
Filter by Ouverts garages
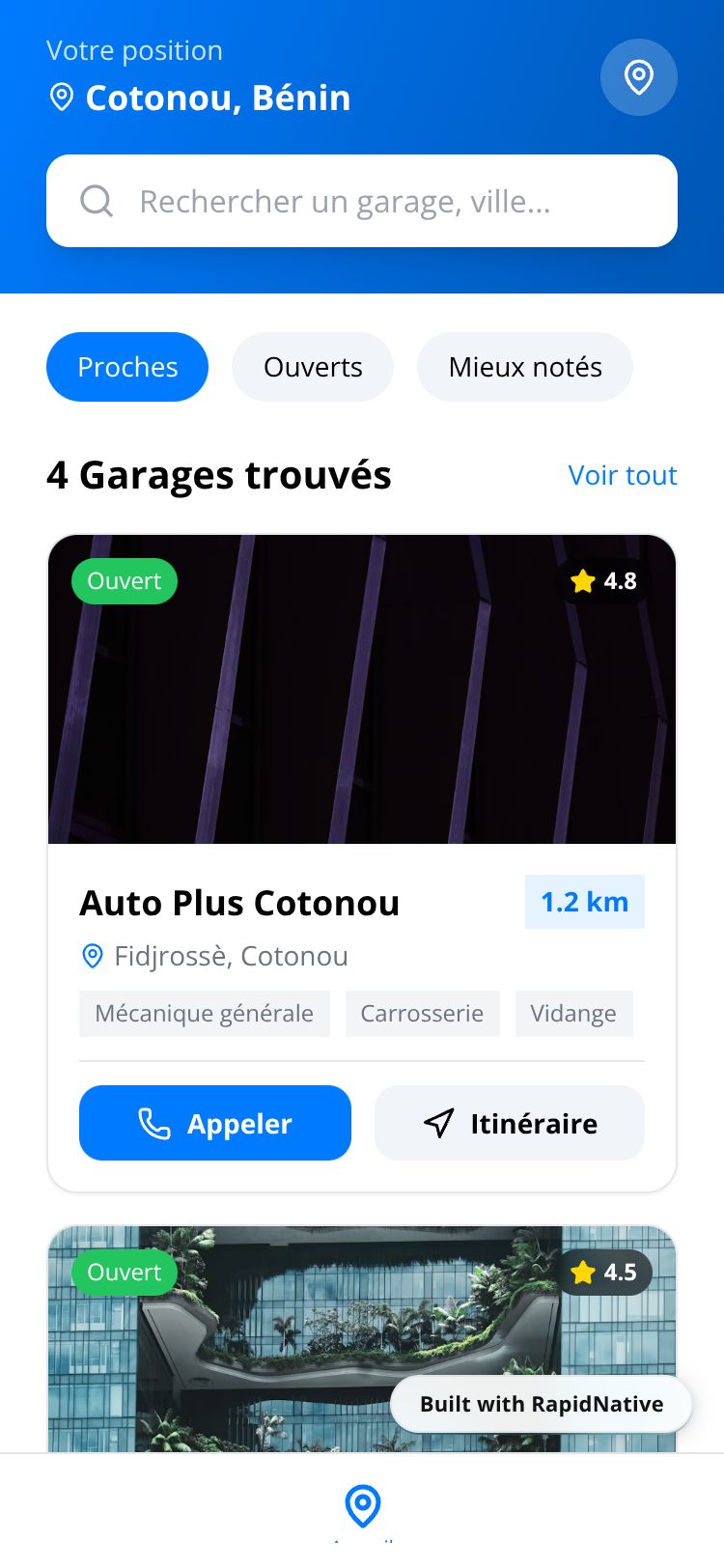pos(313,367)
